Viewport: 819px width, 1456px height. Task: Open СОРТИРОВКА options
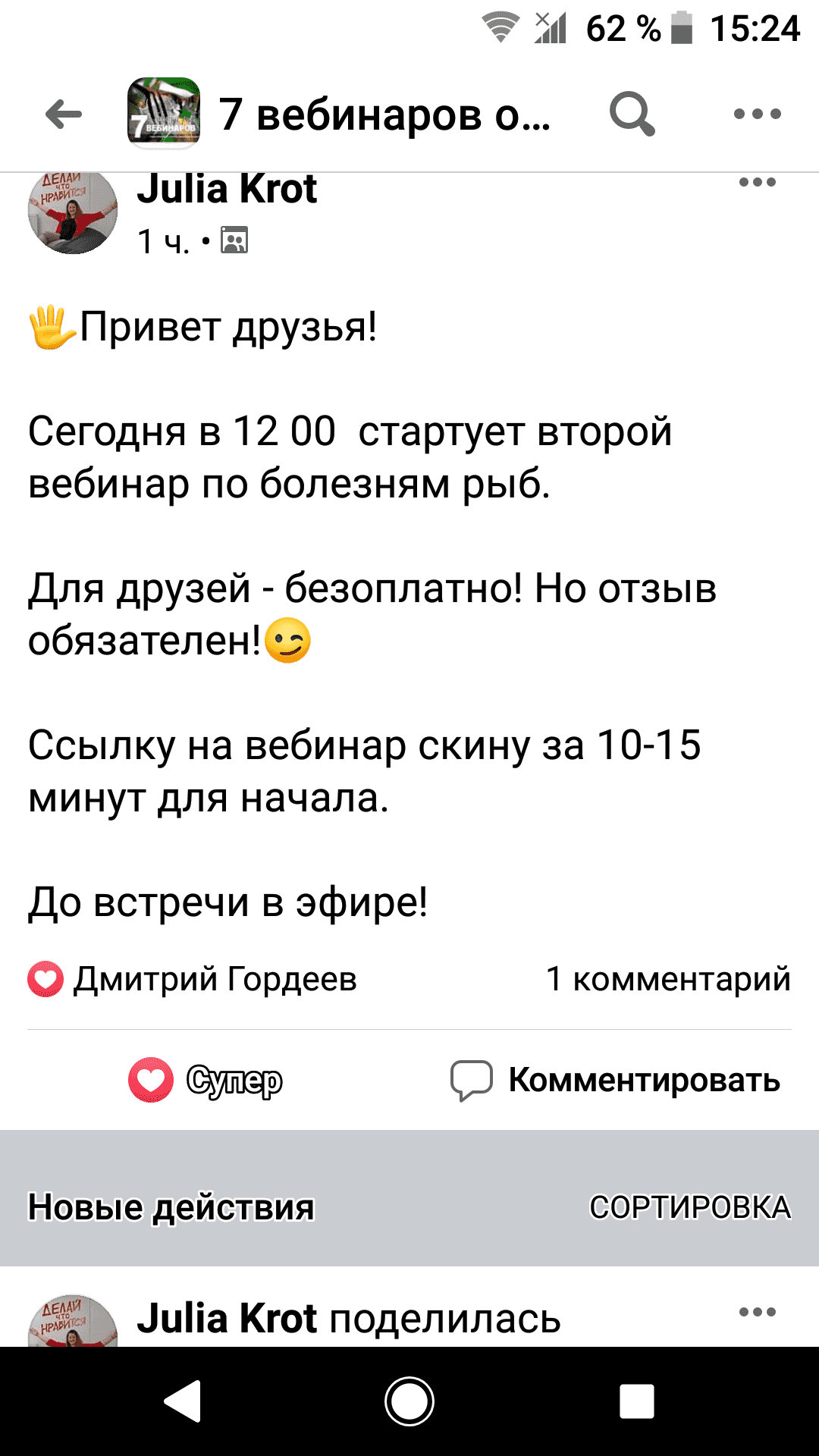click(x=689, y=1207)
